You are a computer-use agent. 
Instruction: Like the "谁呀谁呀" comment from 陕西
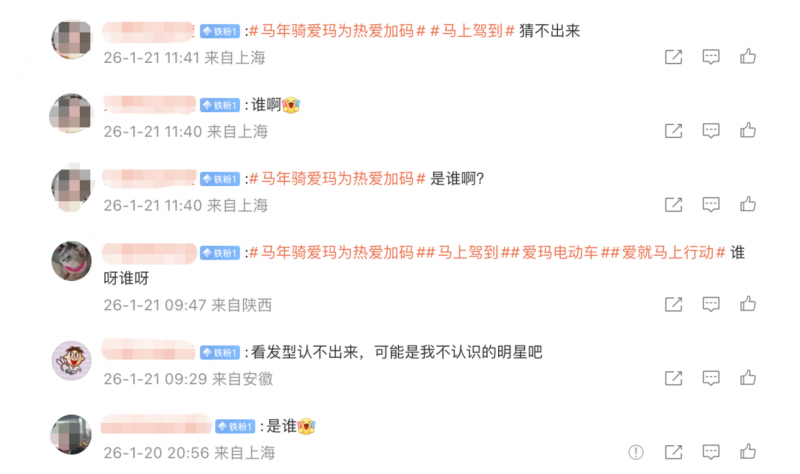tap(747, 305)
